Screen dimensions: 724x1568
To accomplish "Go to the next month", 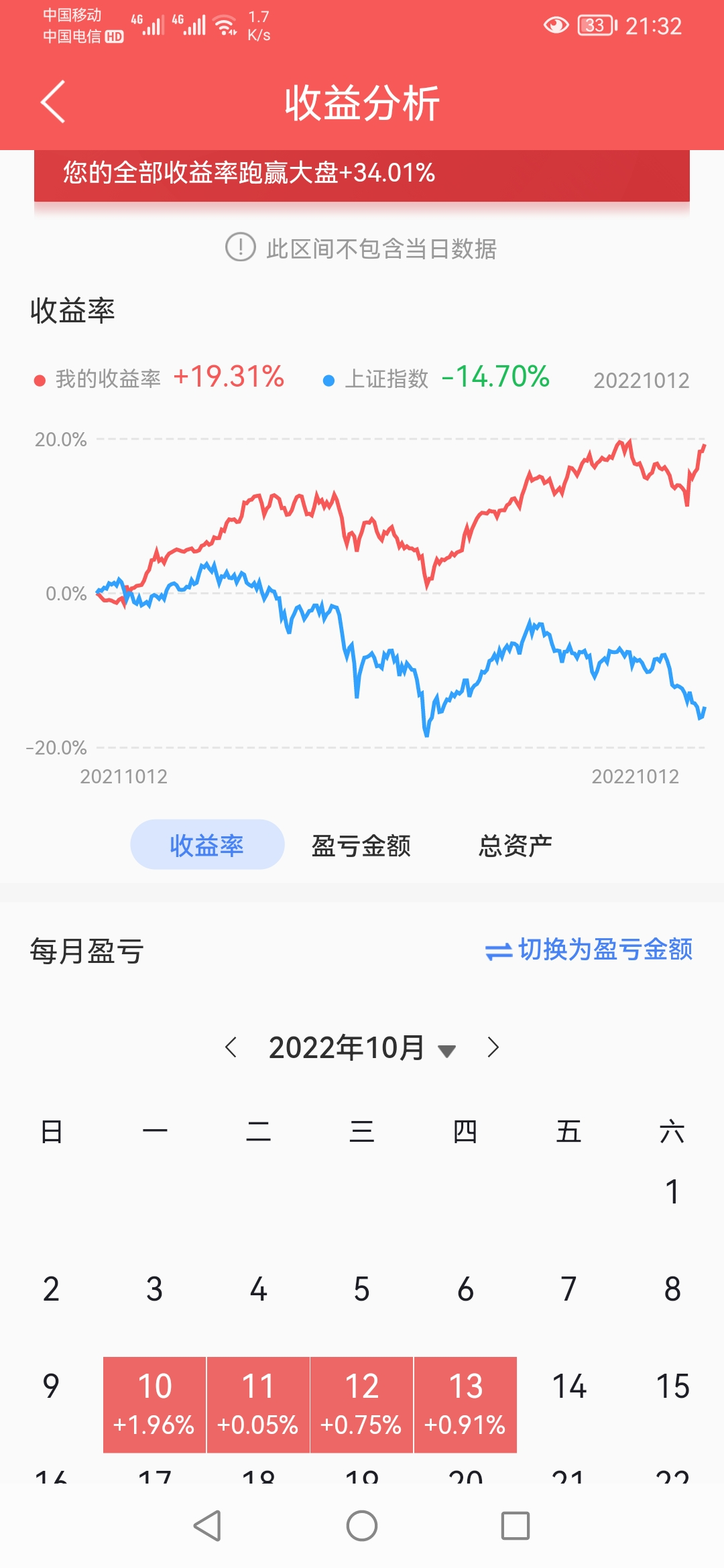I will click(493, 1047).
